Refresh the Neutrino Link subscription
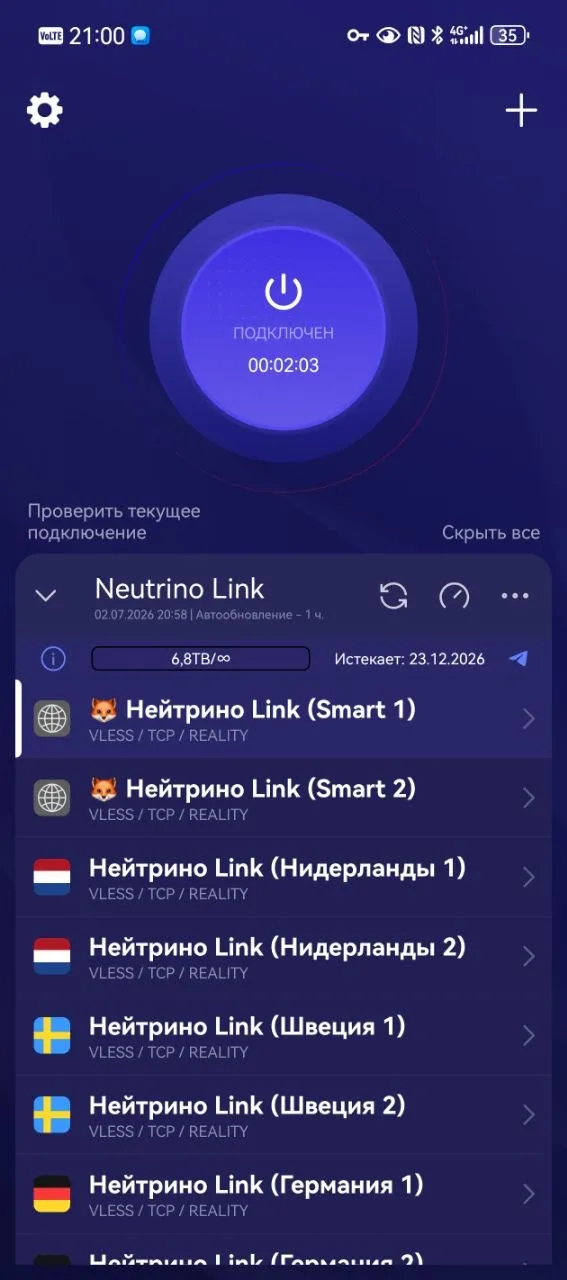The height and width of the screenshot is (1280, 567). point(394,596)
